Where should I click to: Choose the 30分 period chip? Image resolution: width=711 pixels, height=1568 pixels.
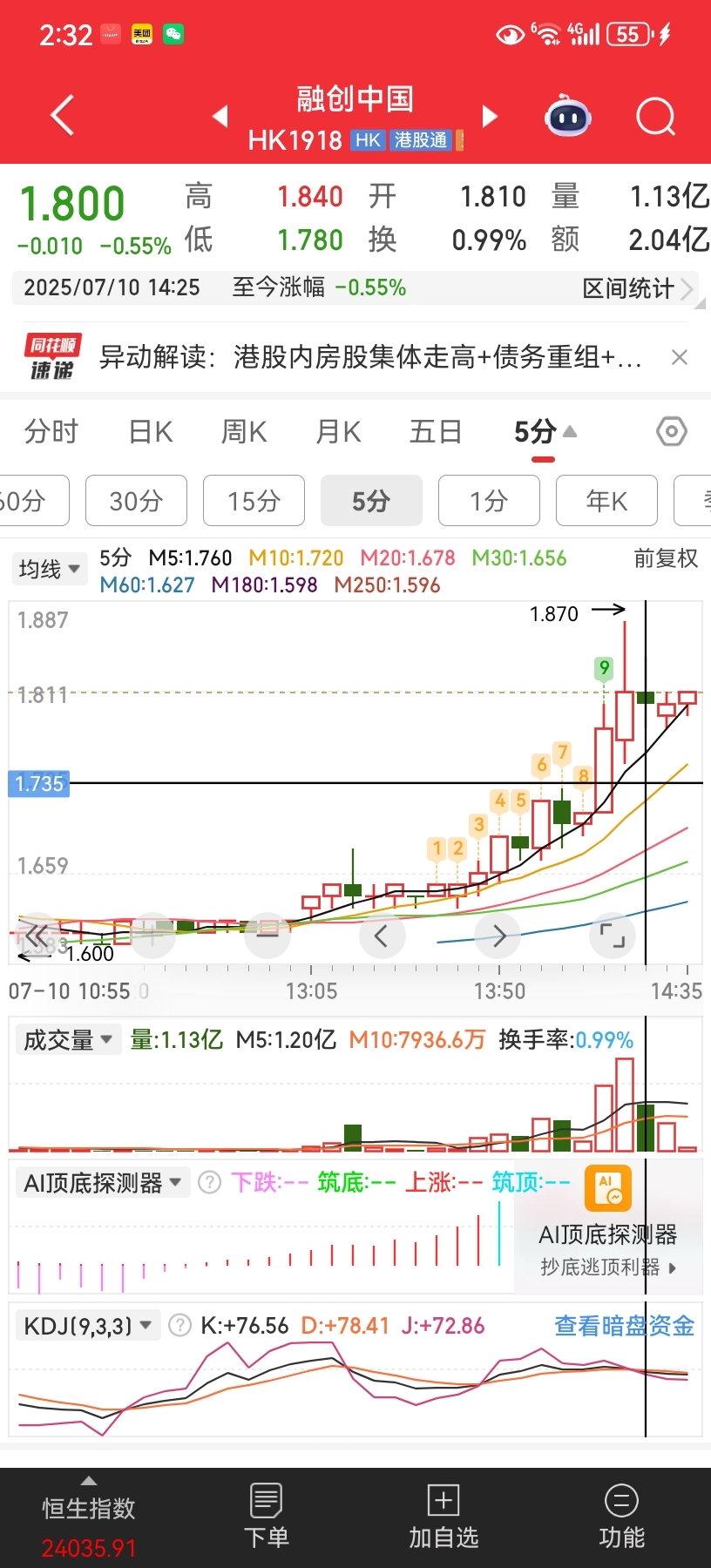[136, 501]
